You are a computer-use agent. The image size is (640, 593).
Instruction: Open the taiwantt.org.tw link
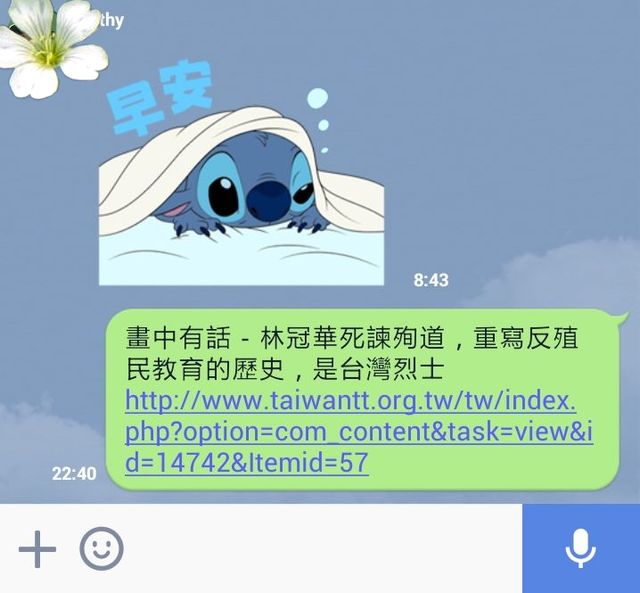[x=350, y=431]
